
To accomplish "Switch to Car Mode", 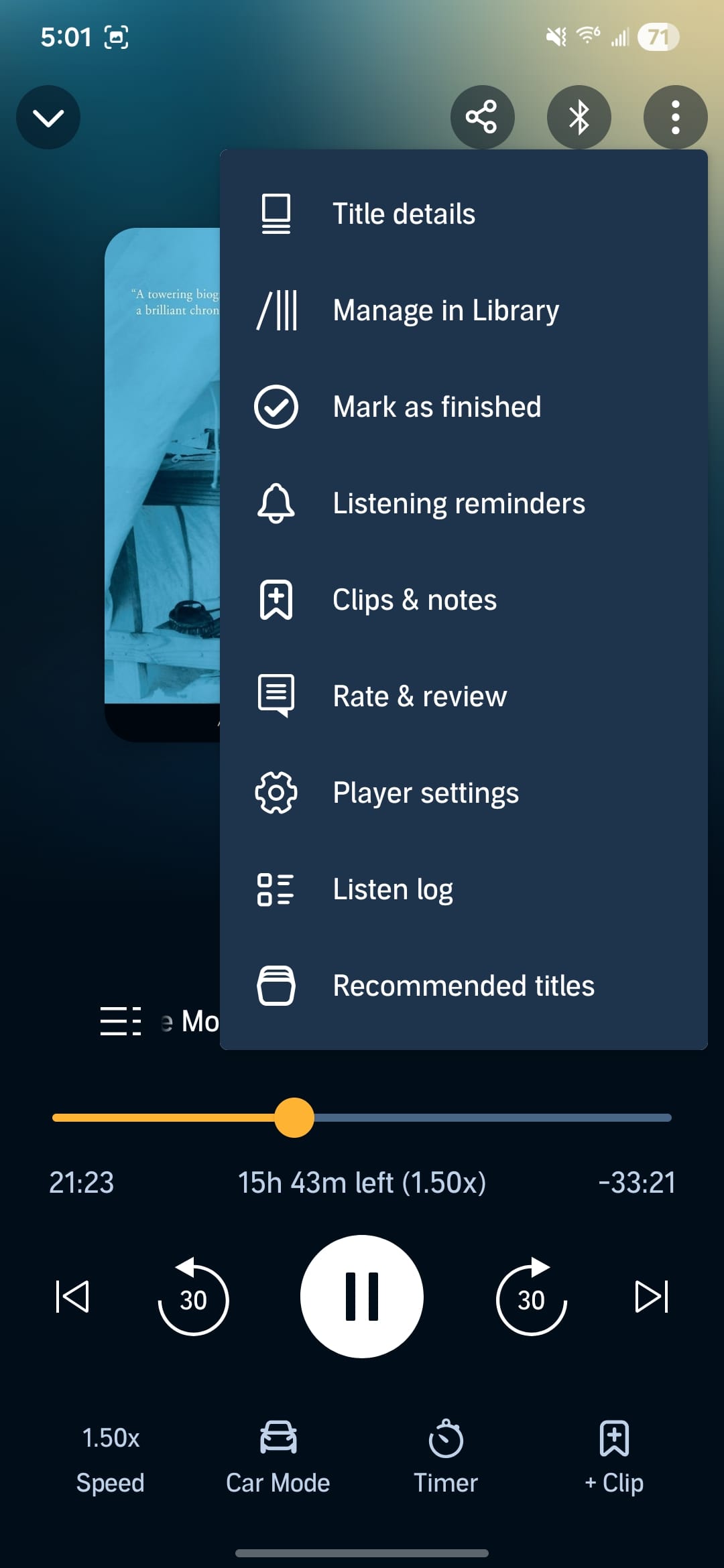I will 278,1458.
